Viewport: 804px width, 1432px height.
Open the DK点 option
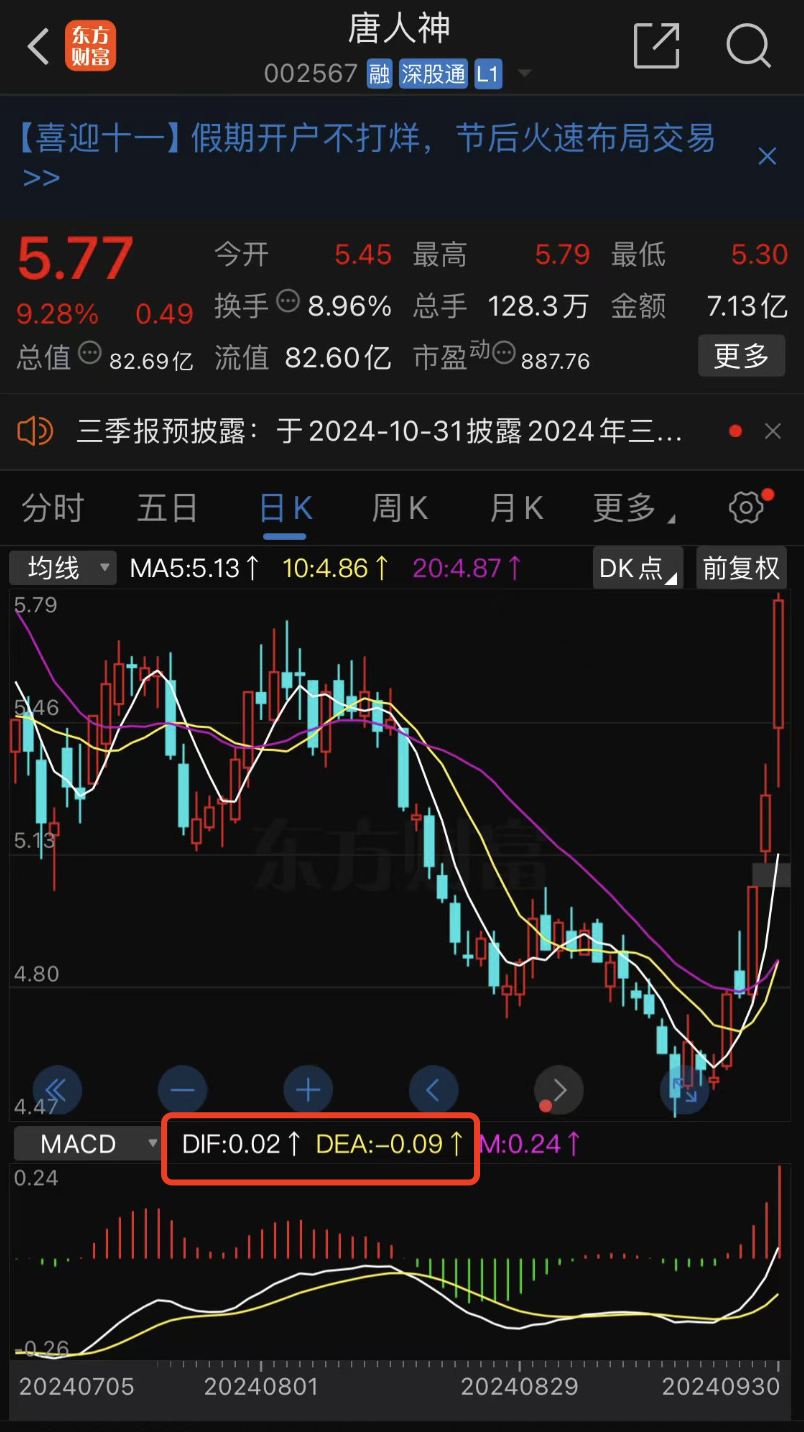point(637,569)
